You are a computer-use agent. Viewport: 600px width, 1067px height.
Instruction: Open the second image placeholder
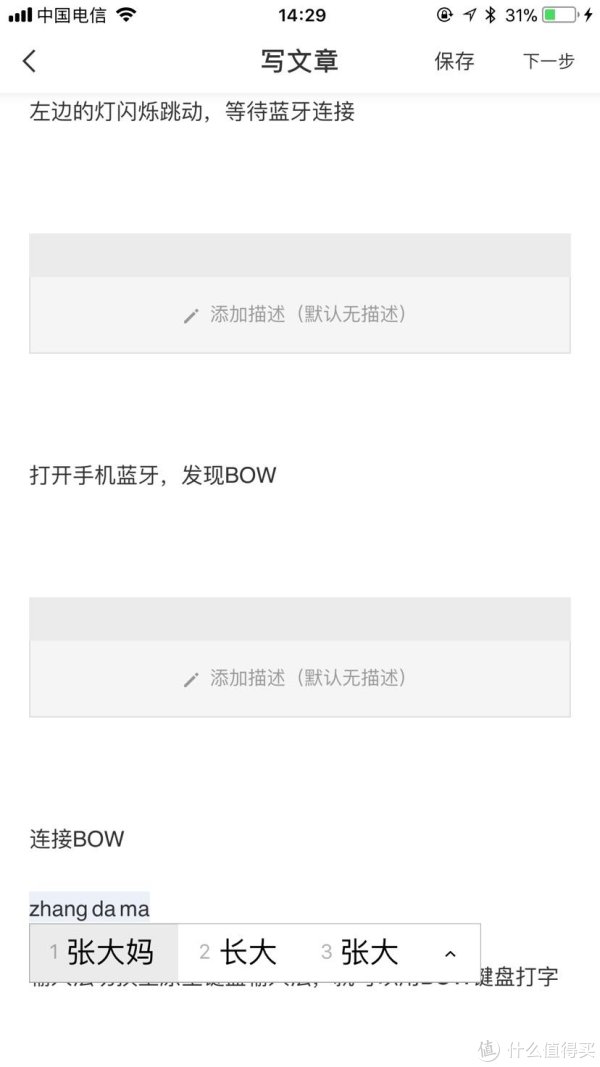[299, 619]
